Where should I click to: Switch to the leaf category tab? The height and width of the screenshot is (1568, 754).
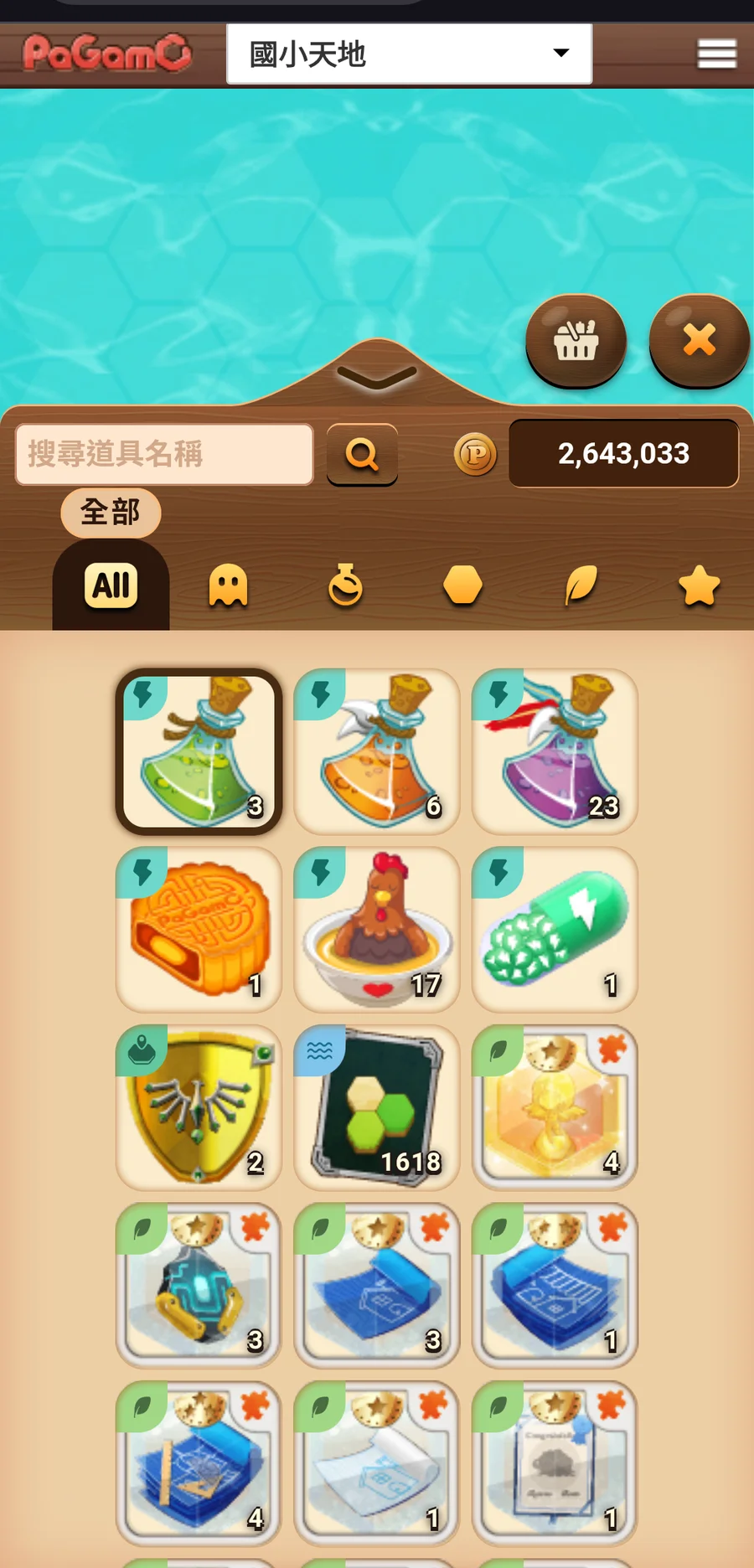[x=581, y=585]
